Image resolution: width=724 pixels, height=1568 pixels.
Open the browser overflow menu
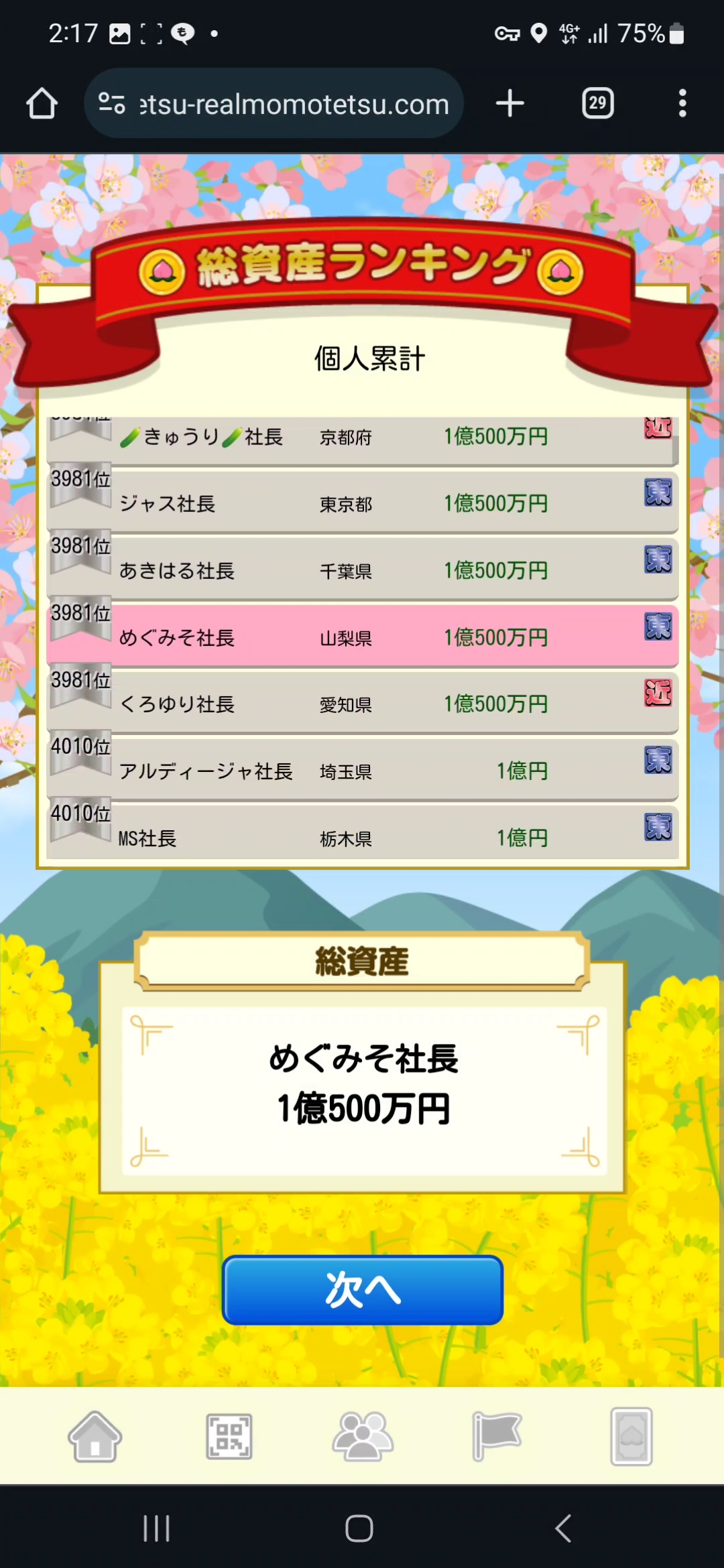point(682,103)
